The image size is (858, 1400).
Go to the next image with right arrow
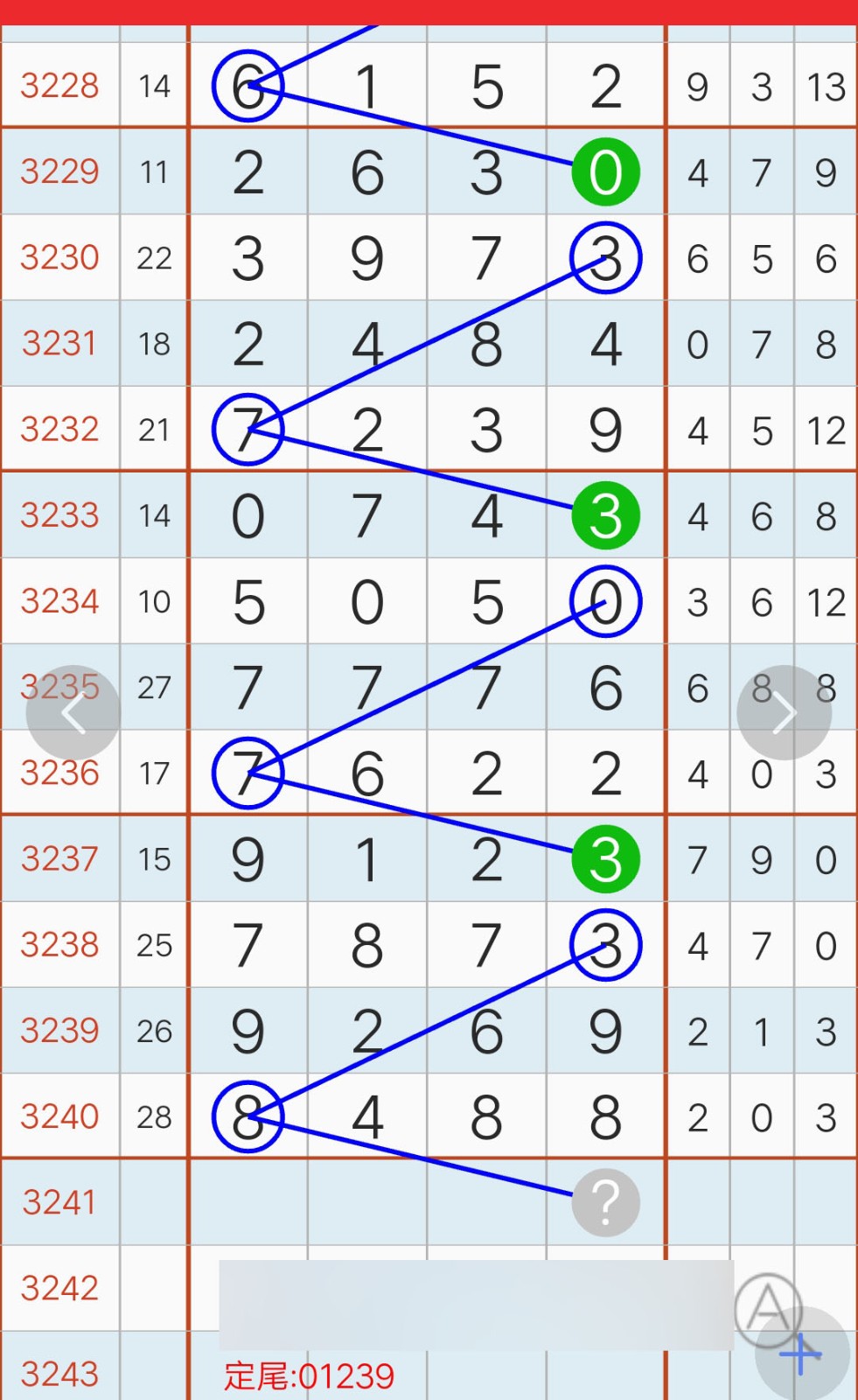(784, 713)
